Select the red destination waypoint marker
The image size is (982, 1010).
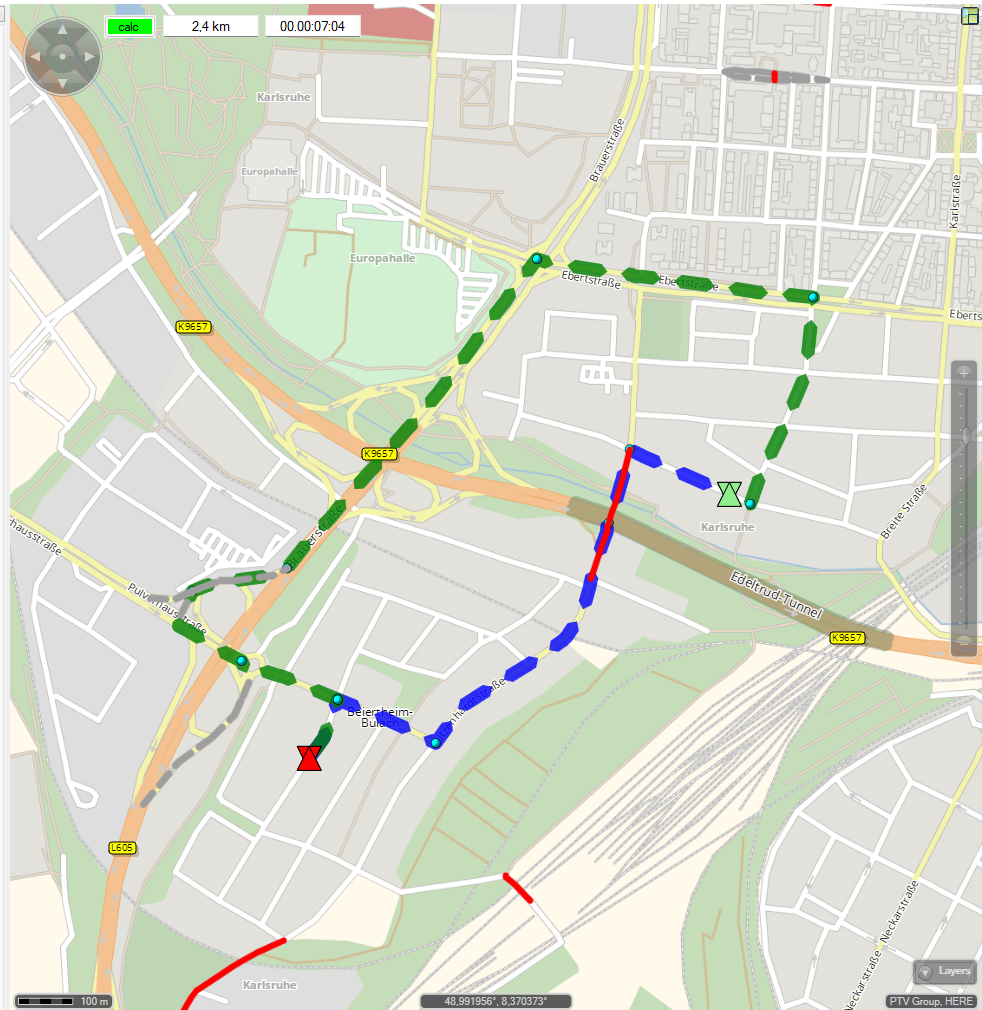pyautogui.click(x=310, y=758)
